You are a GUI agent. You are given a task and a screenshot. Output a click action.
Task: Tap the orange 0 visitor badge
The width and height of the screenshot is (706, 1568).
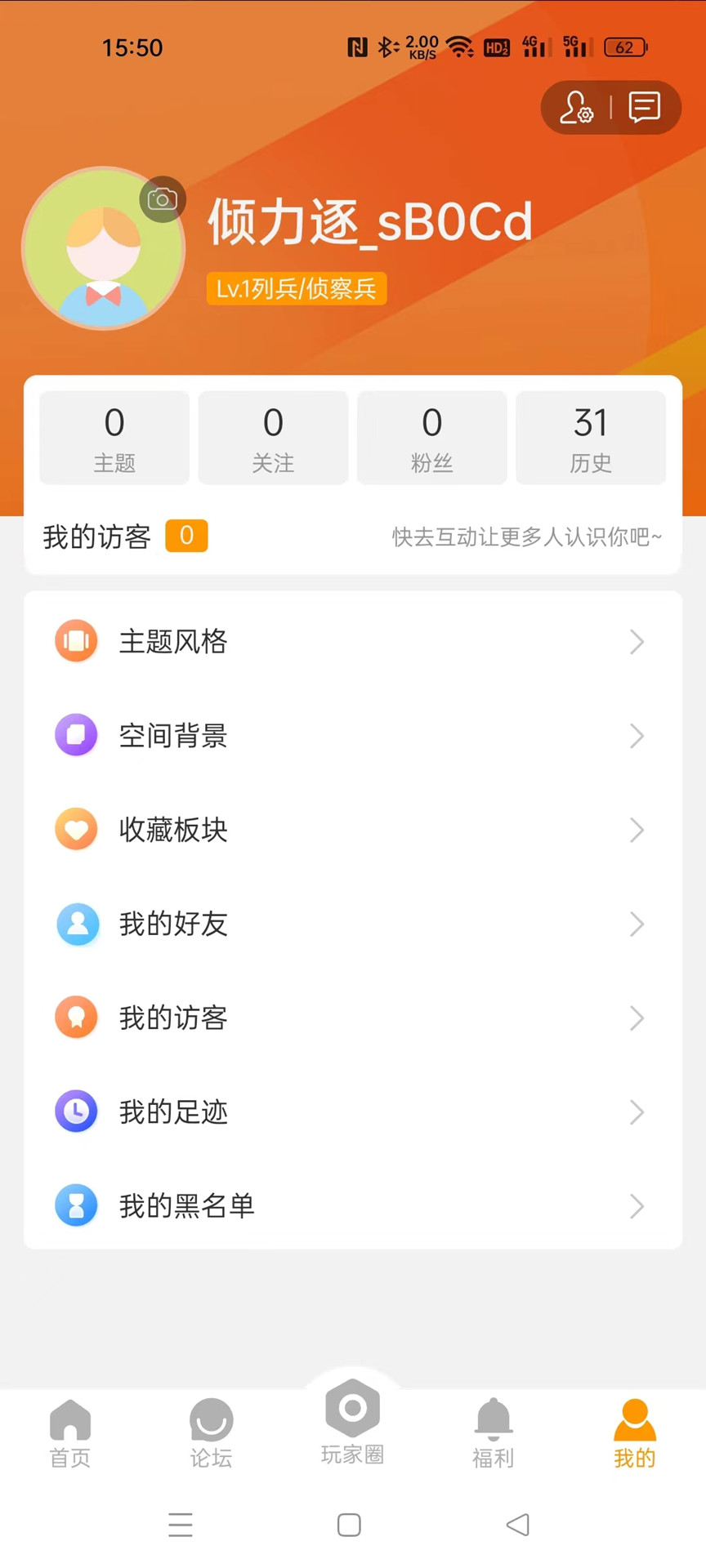[186, 536]
